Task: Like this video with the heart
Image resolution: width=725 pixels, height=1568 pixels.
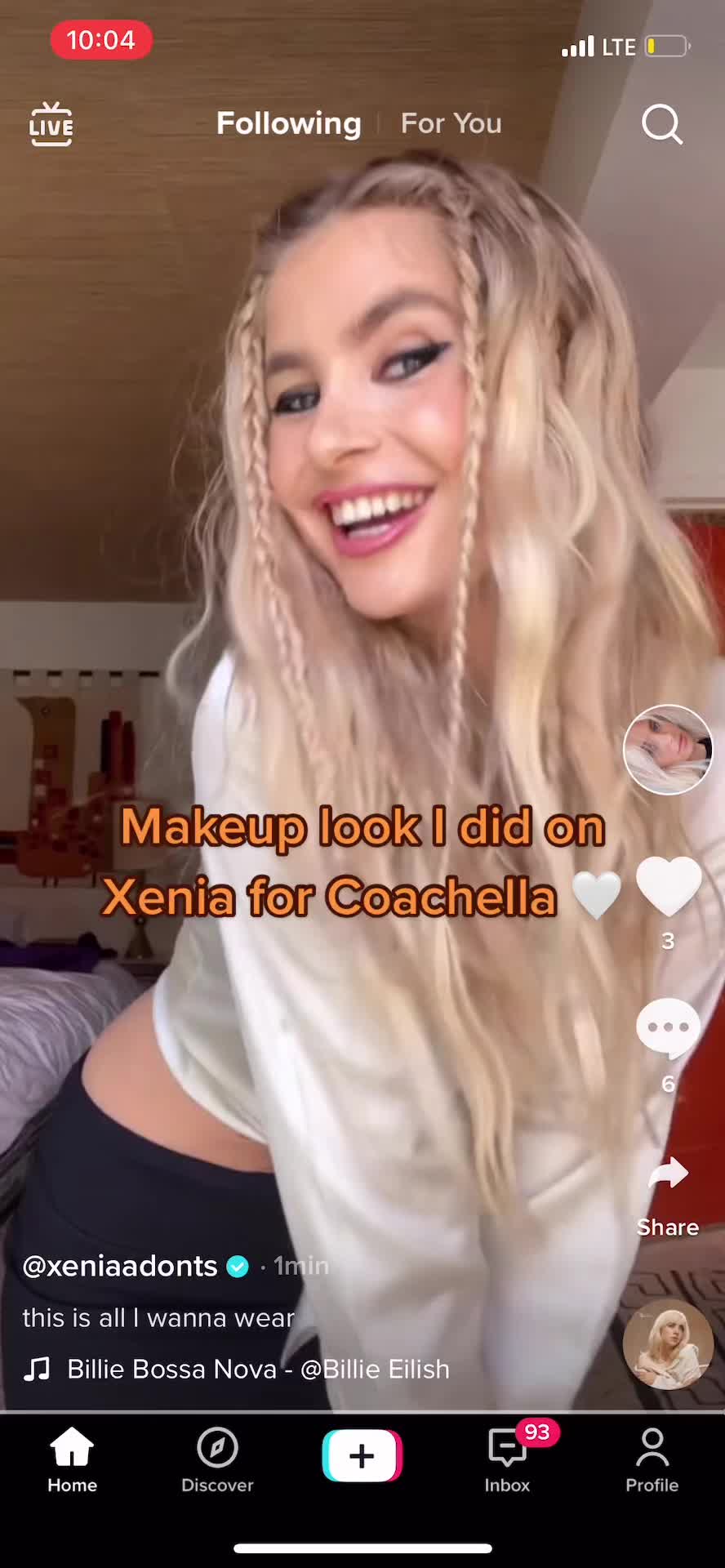Action: (x=668, y=888)
